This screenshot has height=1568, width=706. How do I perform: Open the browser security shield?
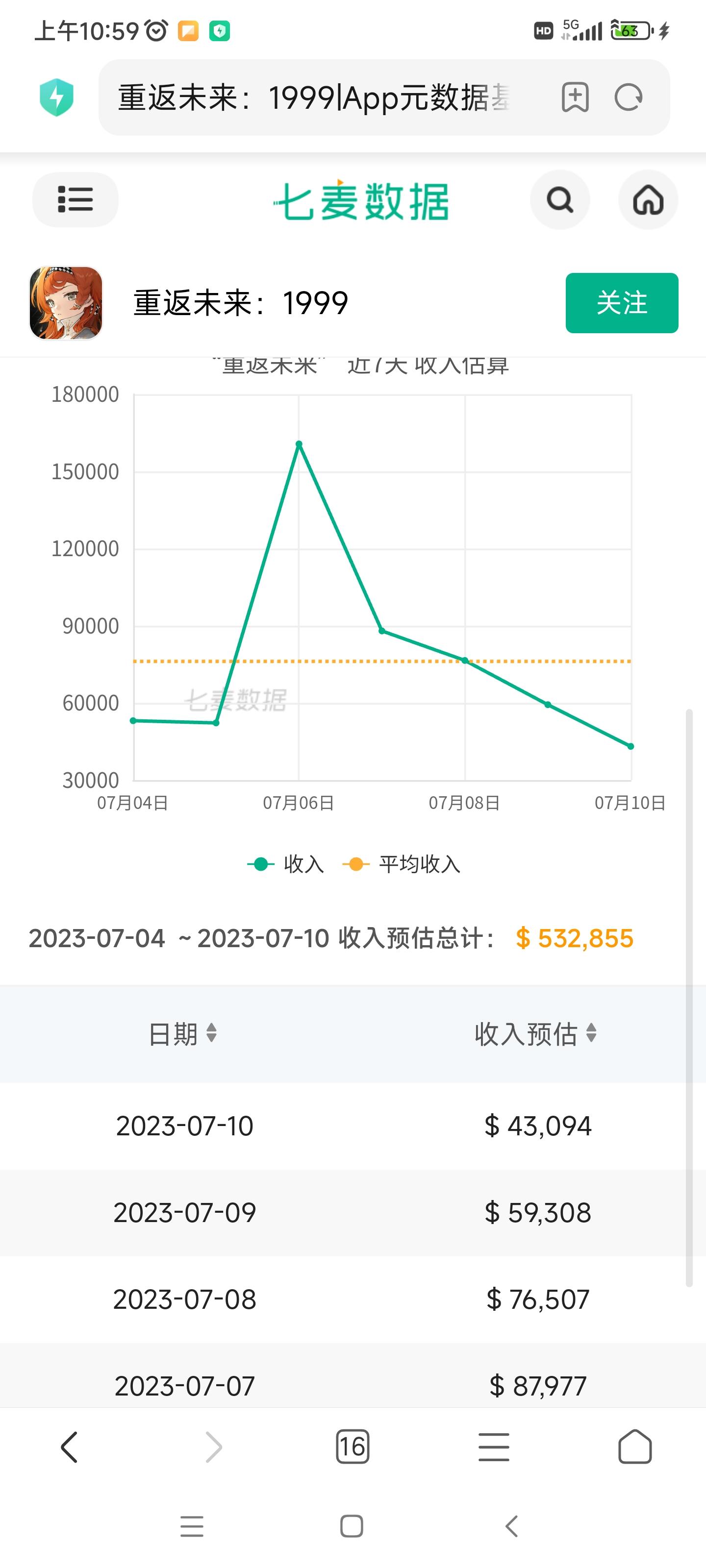[x=57, y=98]
